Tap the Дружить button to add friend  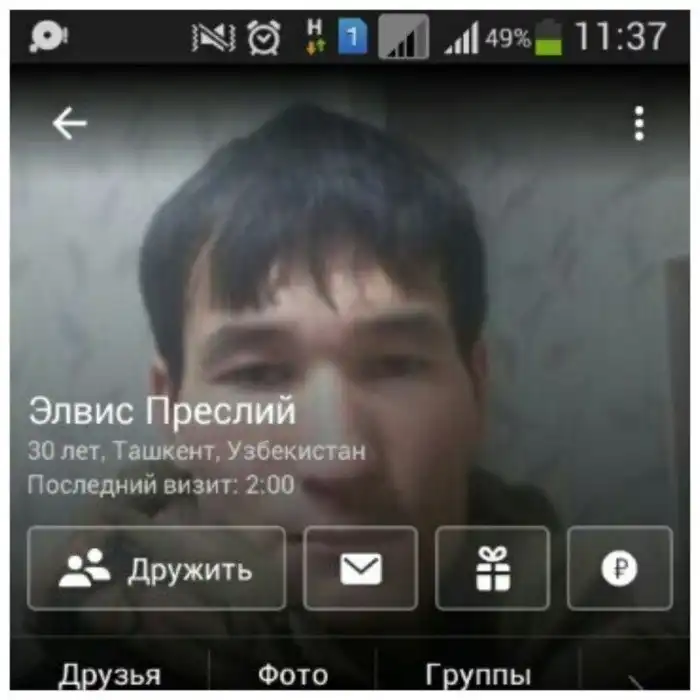[156, 569]
